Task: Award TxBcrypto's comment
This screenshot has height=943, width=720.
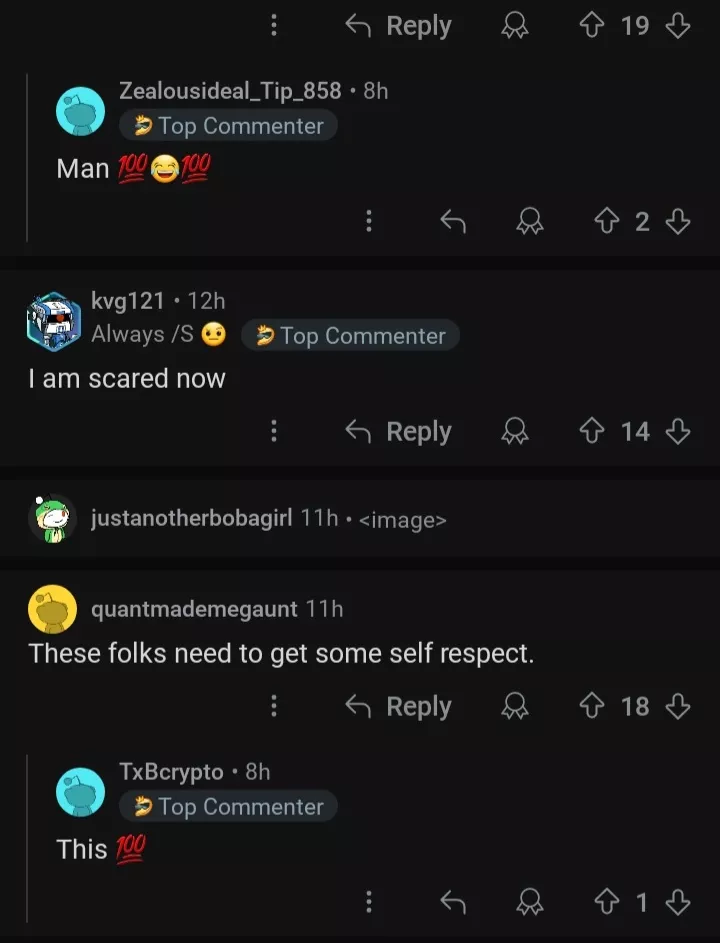Action: [x=529, y=903]
